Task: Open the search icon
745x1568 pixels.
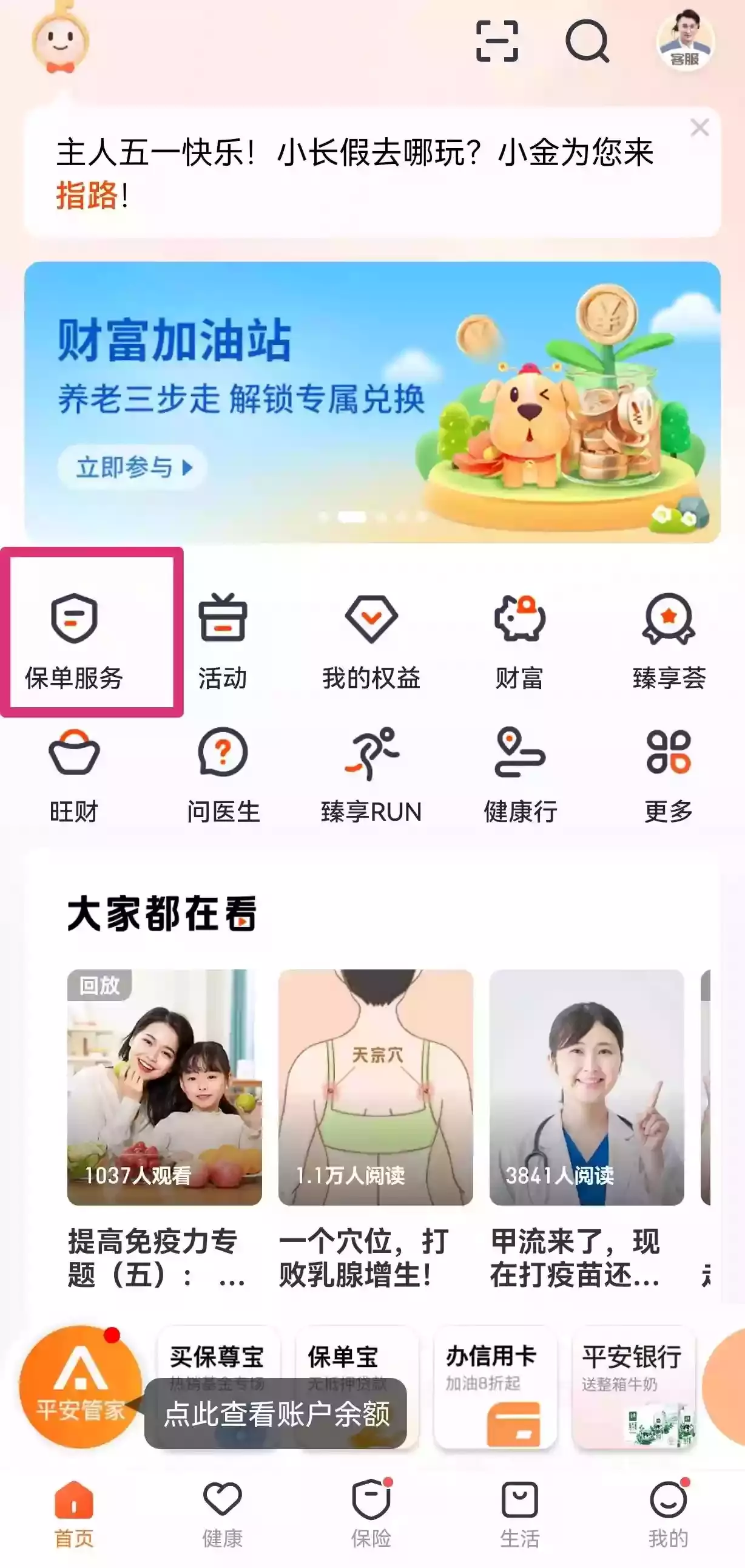Action: point(587,41)
